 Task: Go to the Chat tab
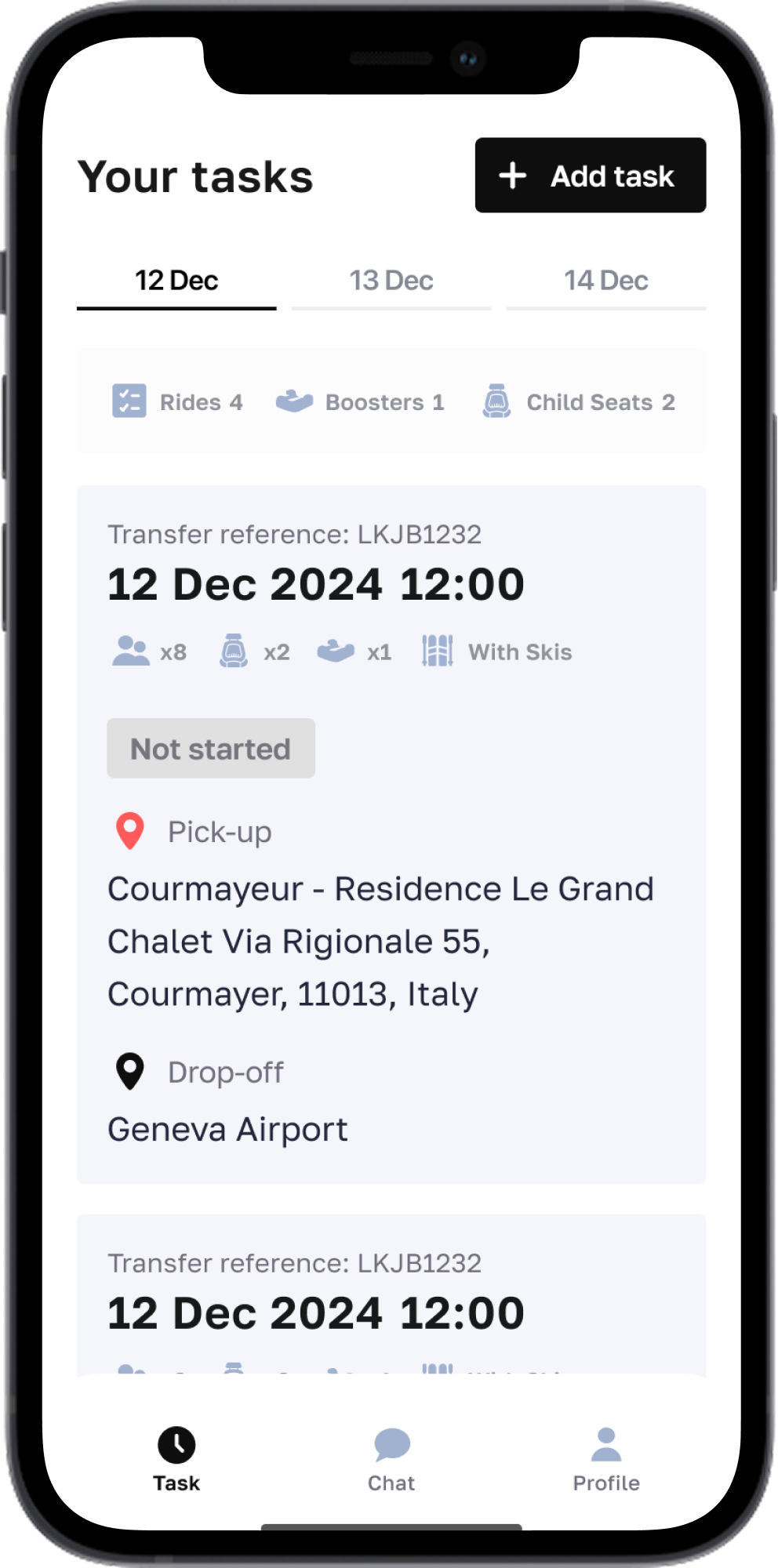pyautogui.click(x=391, y=1458)
